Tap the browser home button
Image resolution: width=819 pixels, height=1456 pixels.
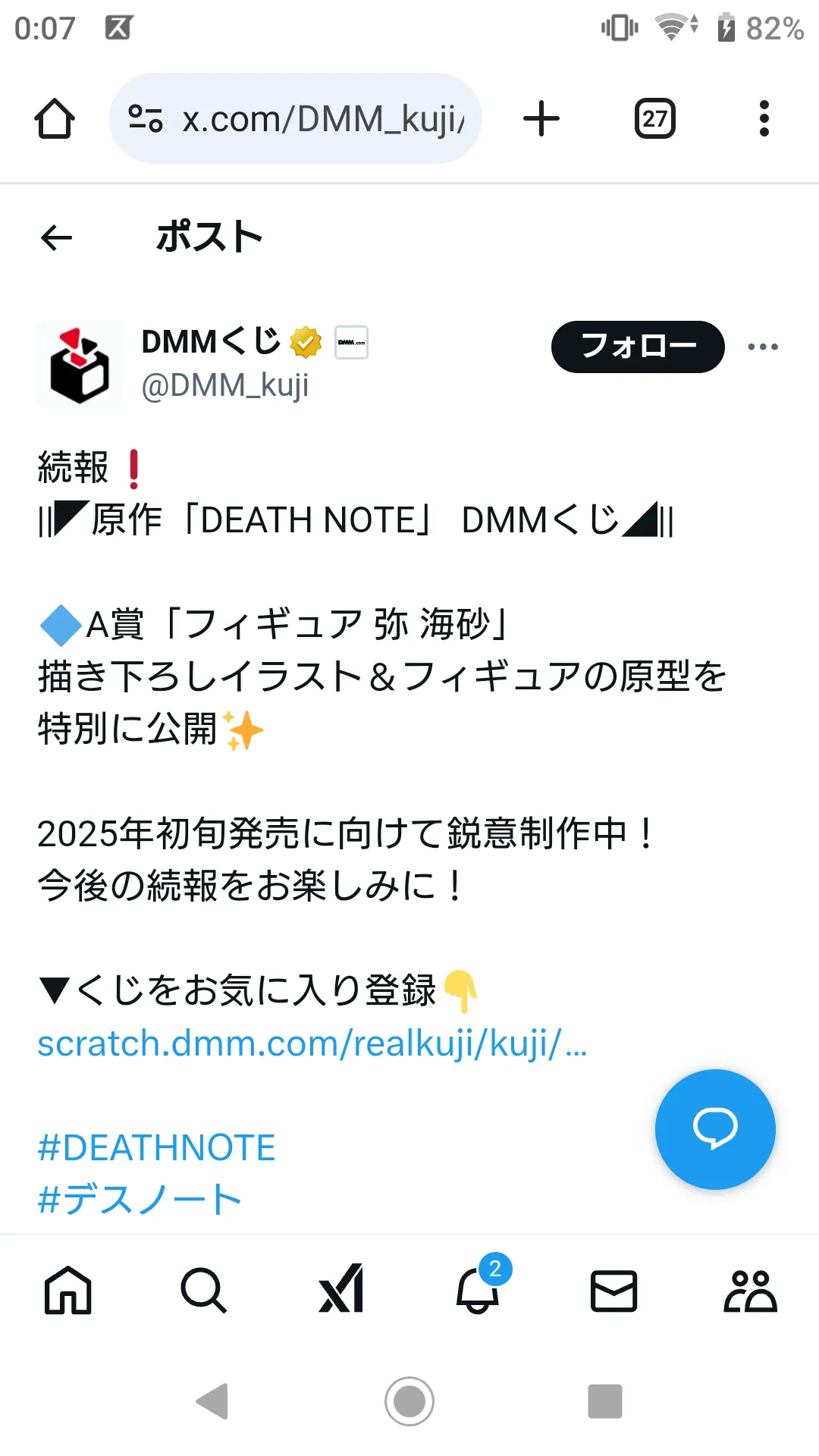[55, 119]
